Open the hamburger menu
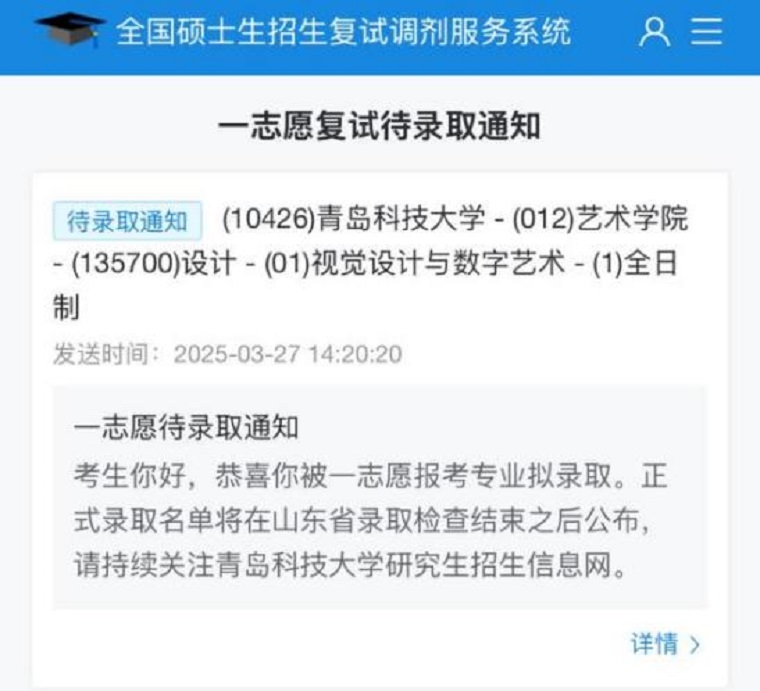 pos(707,33)
